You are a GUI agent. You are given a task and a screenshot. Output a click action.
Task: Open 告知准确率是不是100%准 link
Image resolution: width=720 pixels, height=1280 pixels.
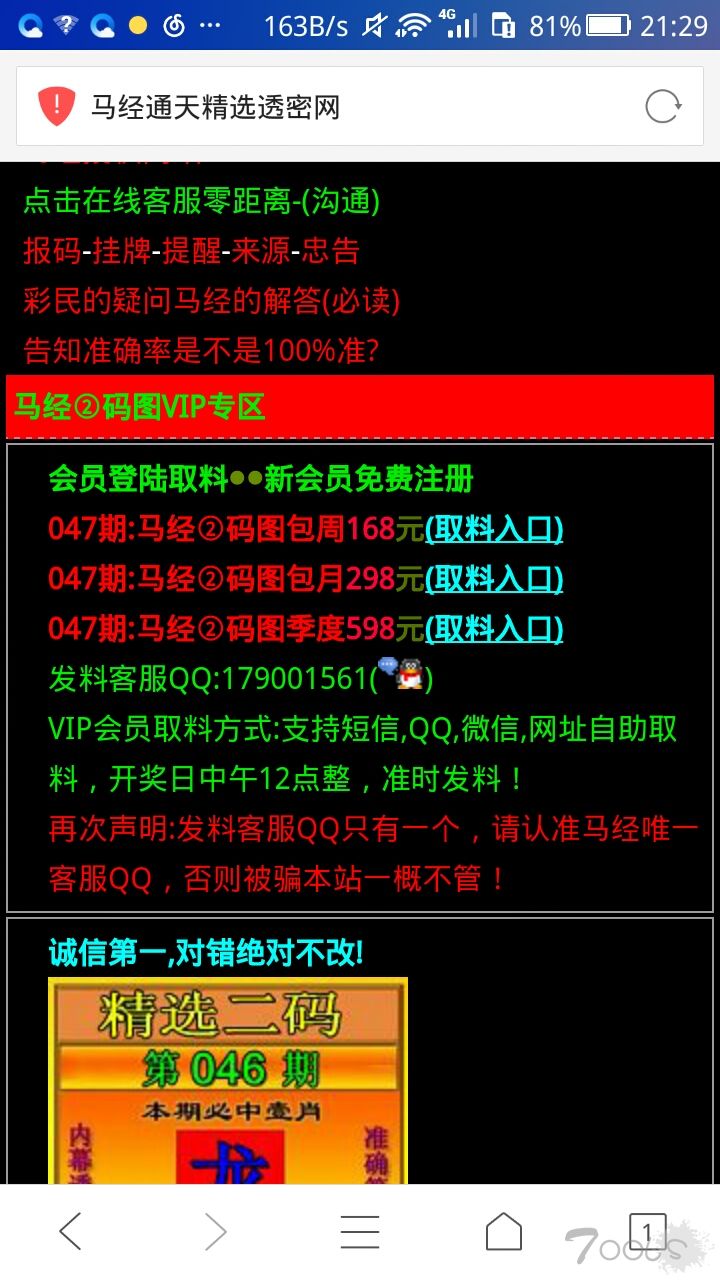(201, 350)
